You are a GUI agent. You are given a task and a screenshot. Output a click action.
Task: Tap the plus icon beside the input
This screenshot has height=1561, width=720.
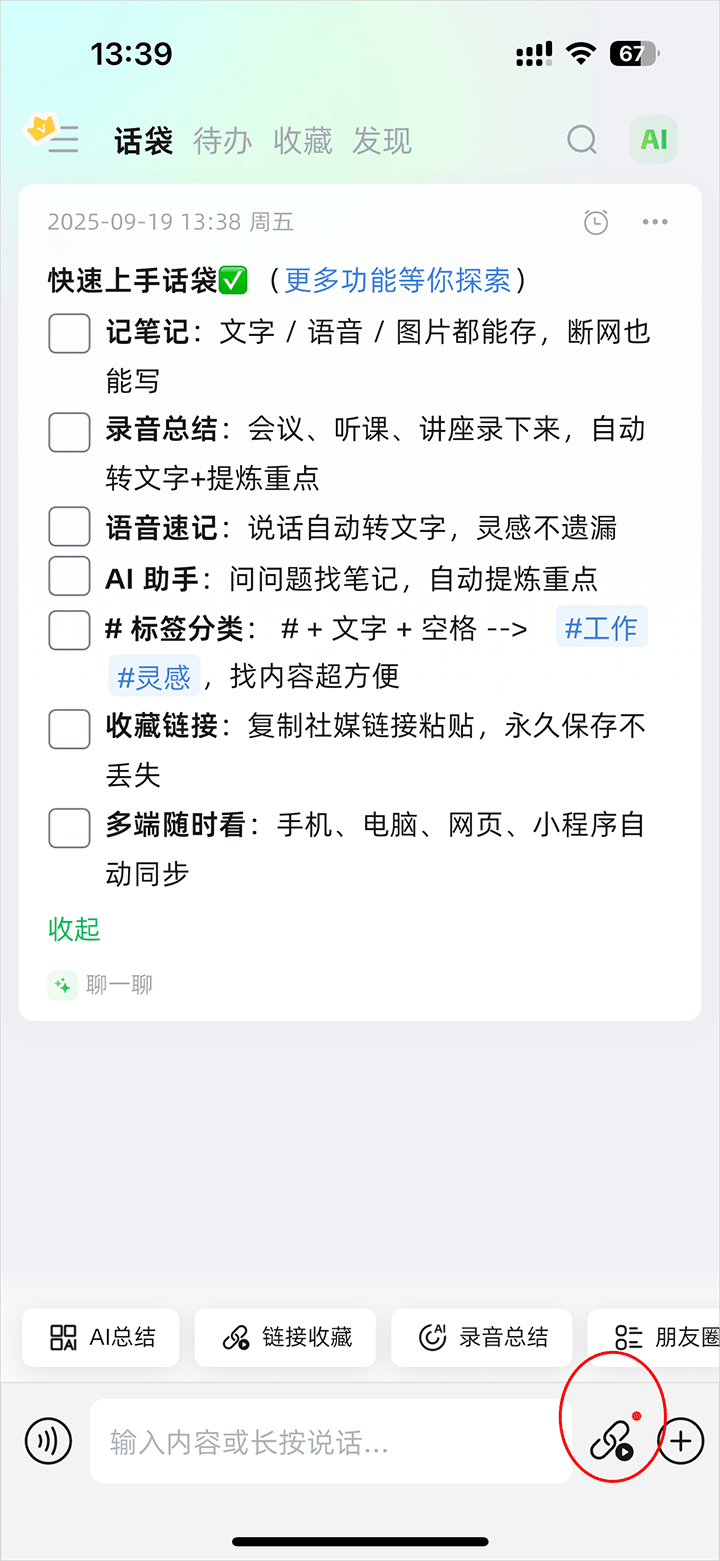[x=681, y=1441]
